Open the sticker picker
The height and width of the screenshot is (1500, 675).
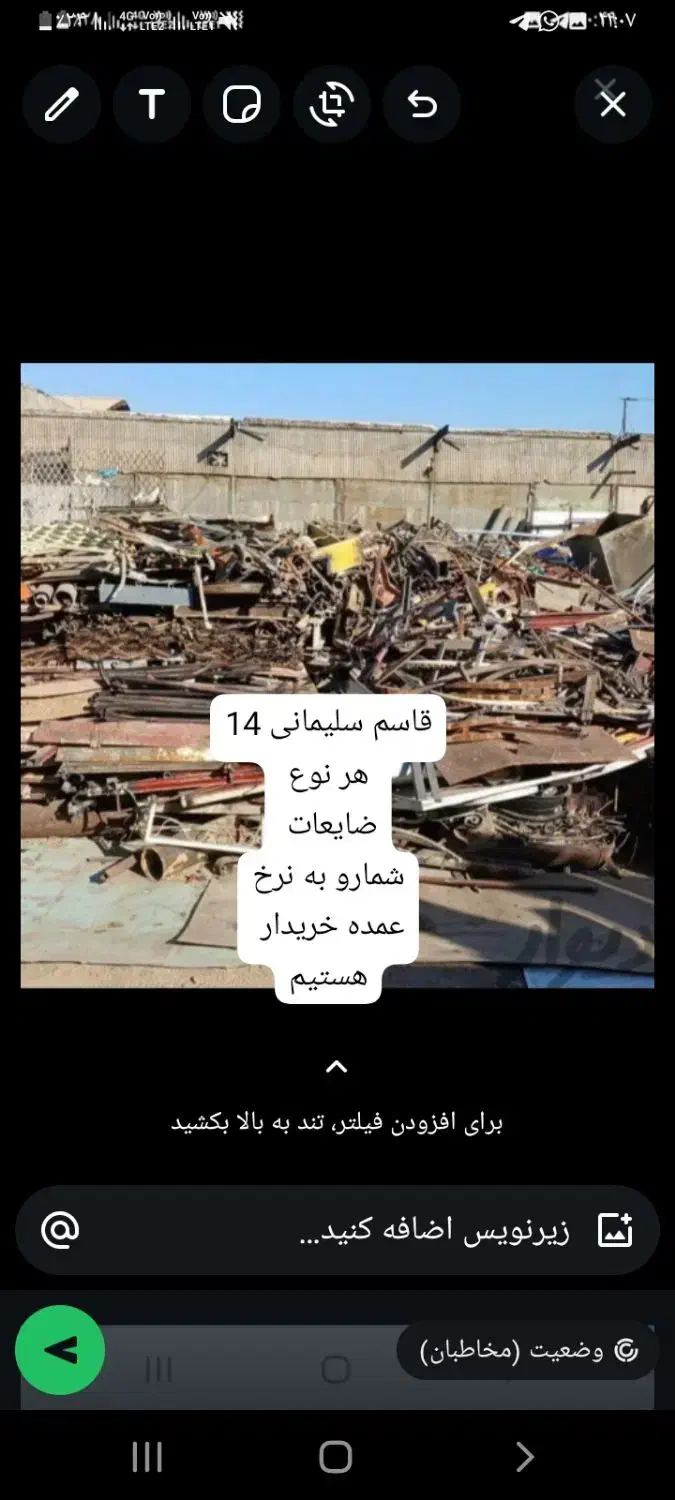[242, 104]
